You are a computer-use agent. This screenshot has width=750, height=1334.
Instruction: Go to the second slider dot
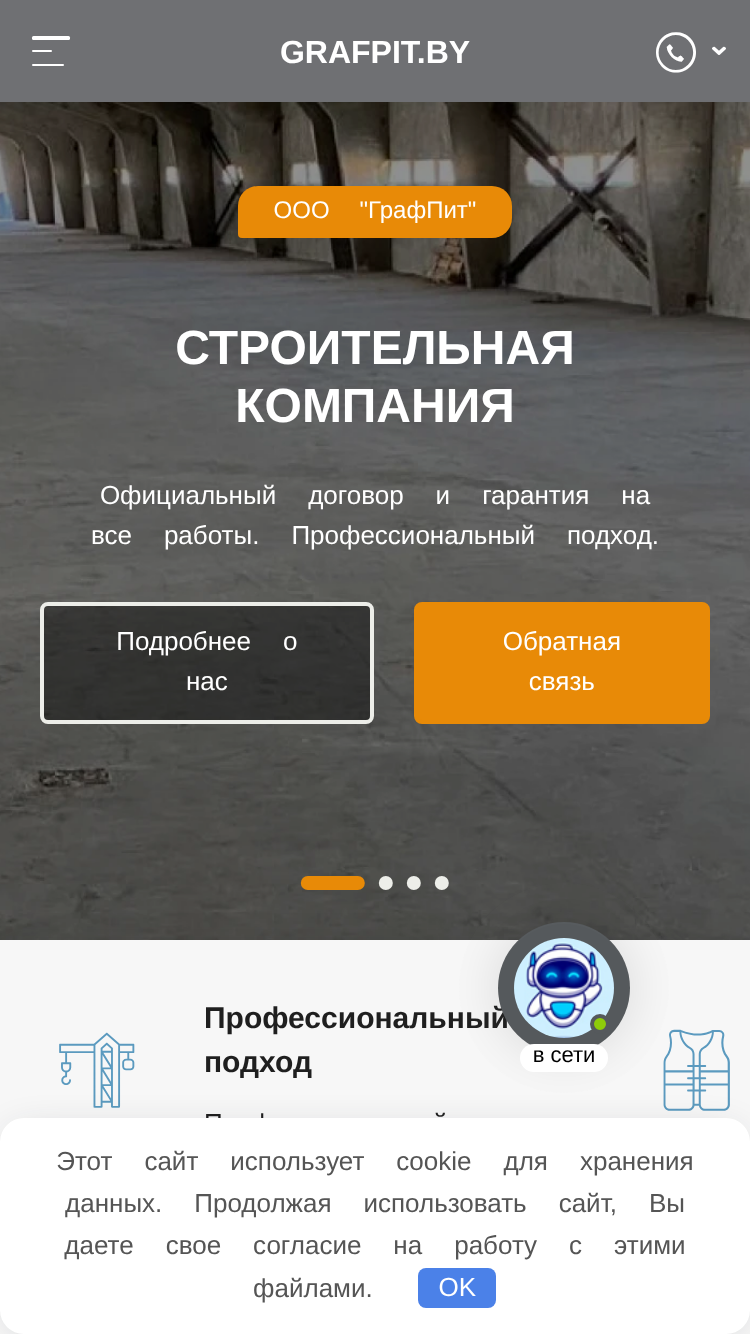tap(386, 883)
